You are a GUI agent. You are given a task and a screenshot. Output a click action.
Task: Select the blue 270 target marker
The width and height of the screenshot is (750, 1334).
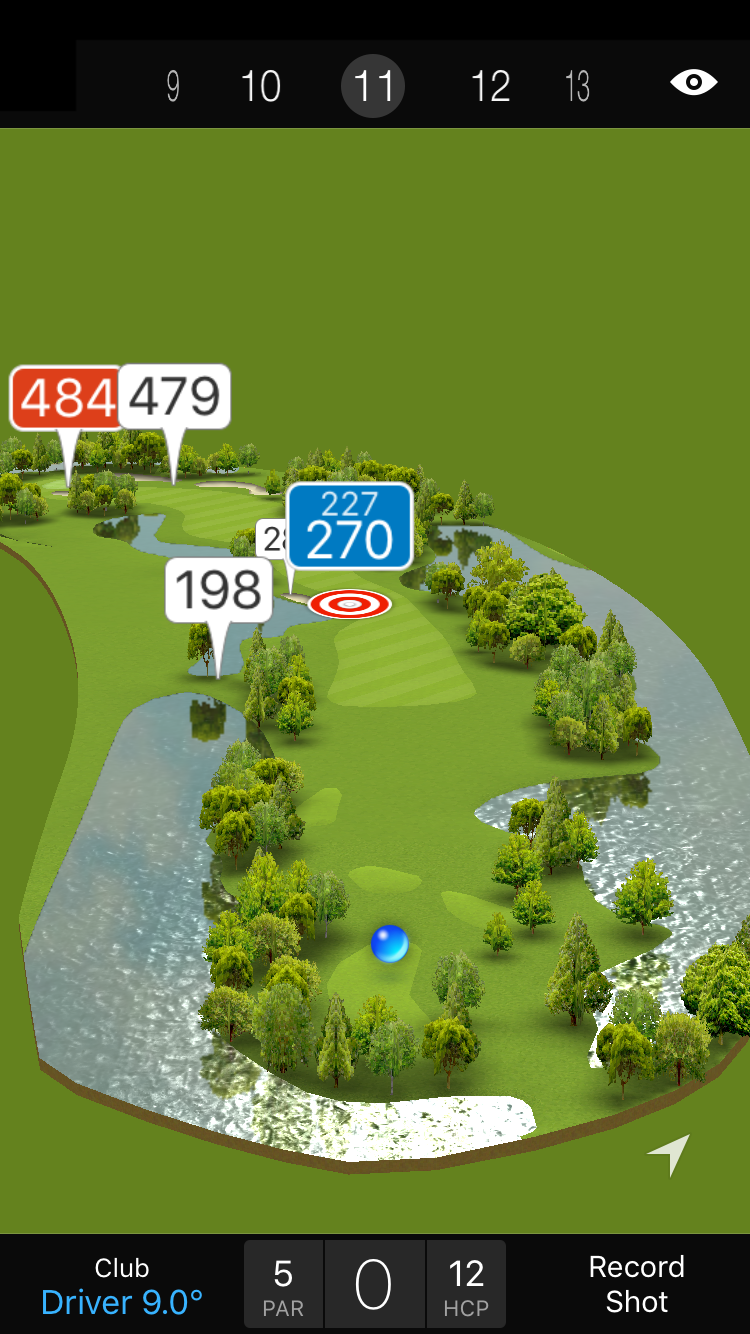pos(350,527)
